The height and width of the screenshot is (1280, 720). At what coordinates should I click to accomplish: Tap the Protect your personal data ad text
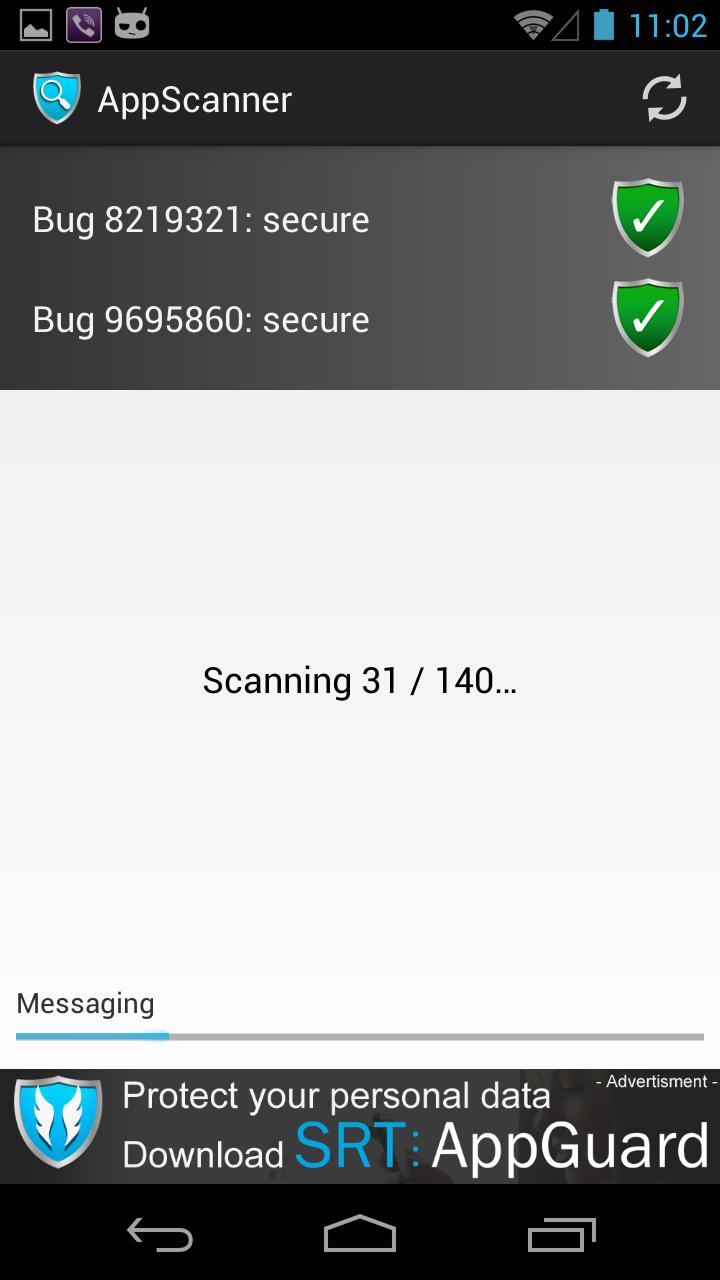point(335,1095)
